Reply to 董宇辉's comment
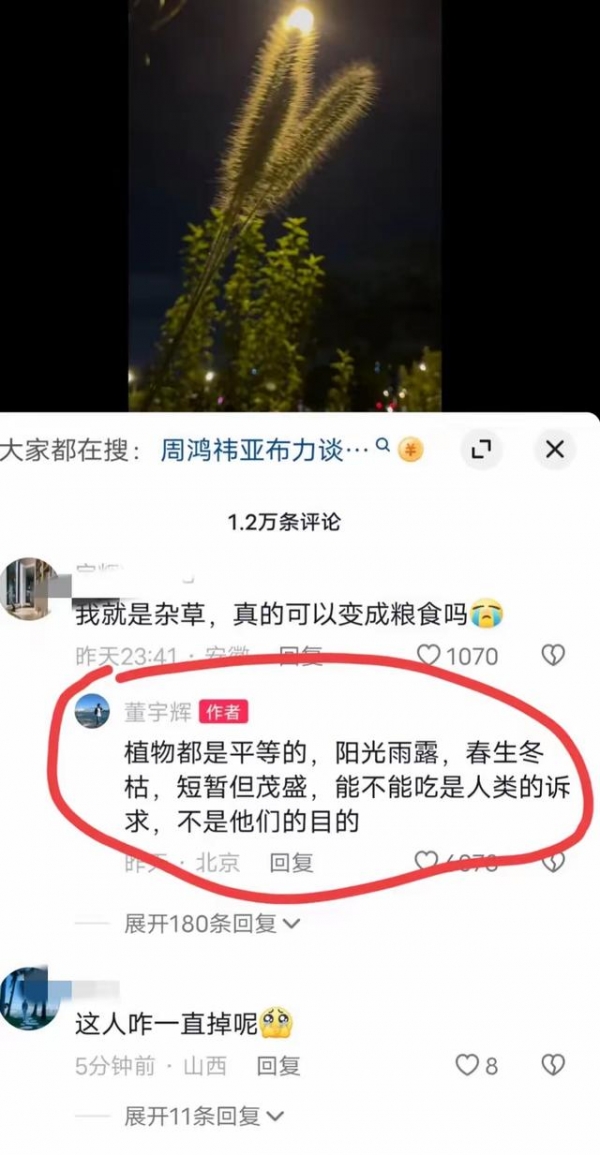The width and height of the screenshot is (600, 1155). tap(292, 862)
